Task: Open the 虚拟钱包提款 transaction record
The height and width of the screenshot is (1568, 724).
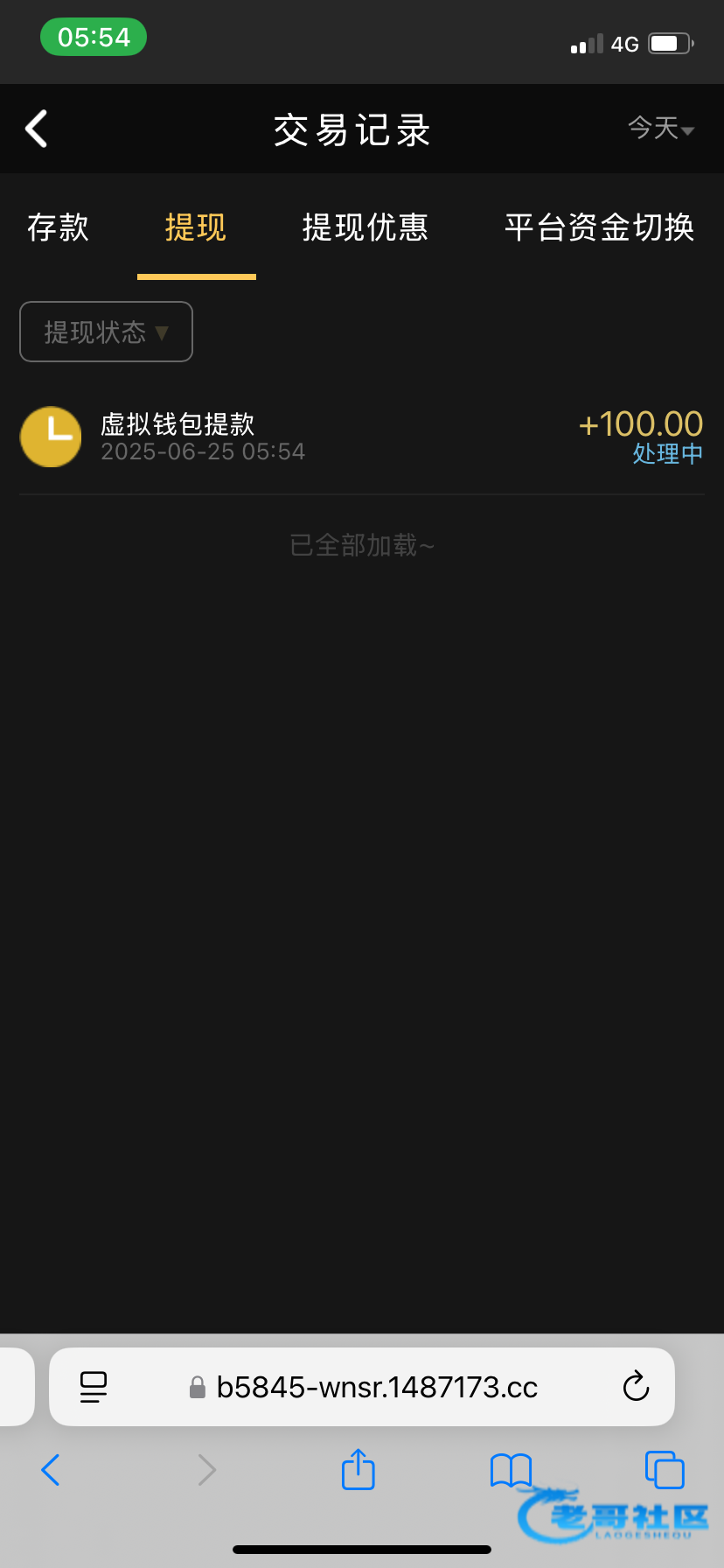Action: click(x=361, y=437)
